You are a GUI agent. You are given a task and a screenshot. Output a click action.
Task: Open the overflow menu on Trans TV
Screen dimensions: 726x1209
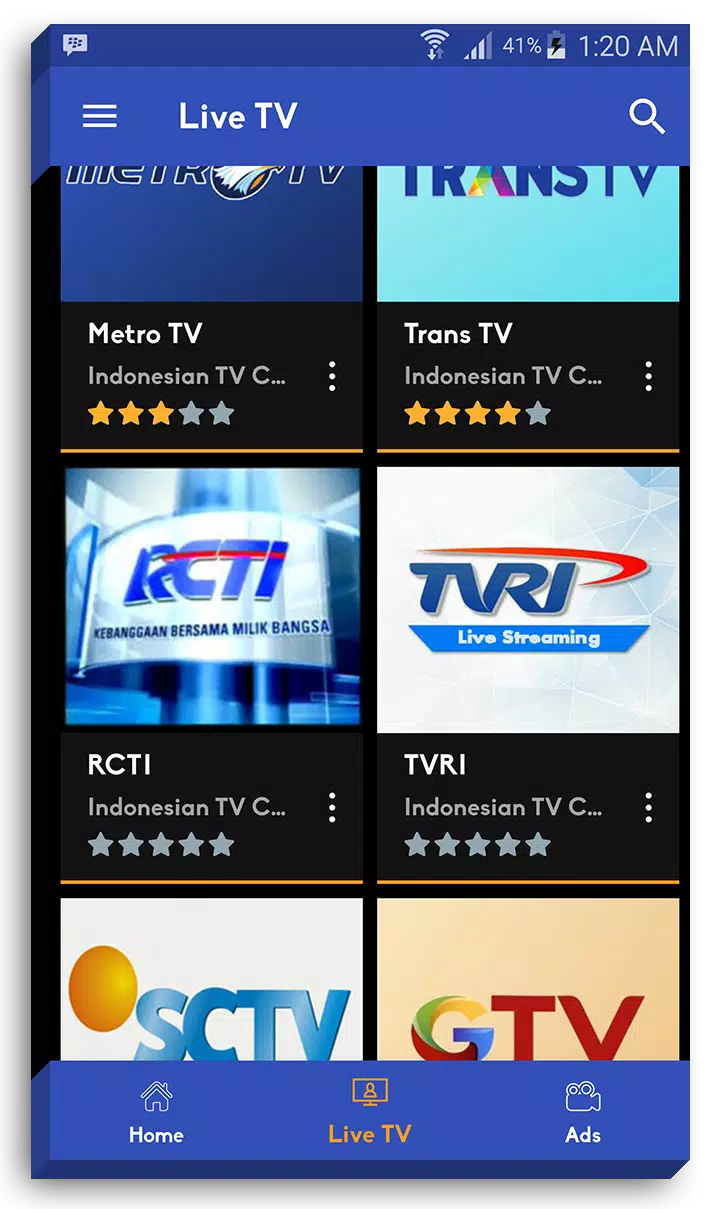tap(648, 375)
